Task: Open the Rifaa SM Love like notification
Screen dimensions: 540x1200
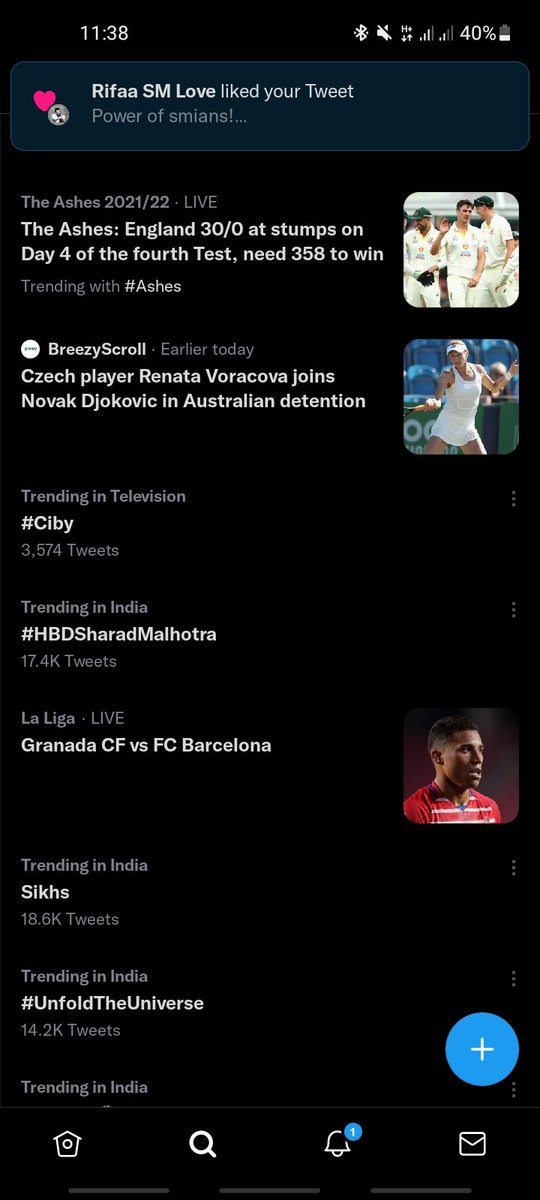Action: point(270,106)
